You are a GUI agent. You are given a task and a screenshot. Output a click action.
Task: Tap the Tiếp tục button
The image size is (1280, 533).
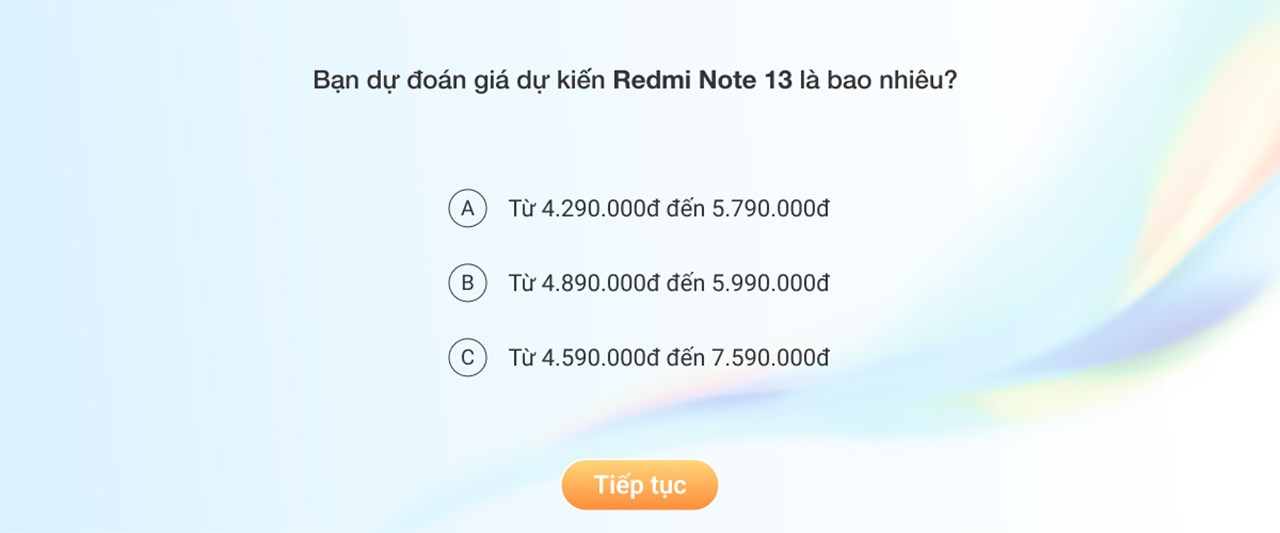click(x=640, y=485)
